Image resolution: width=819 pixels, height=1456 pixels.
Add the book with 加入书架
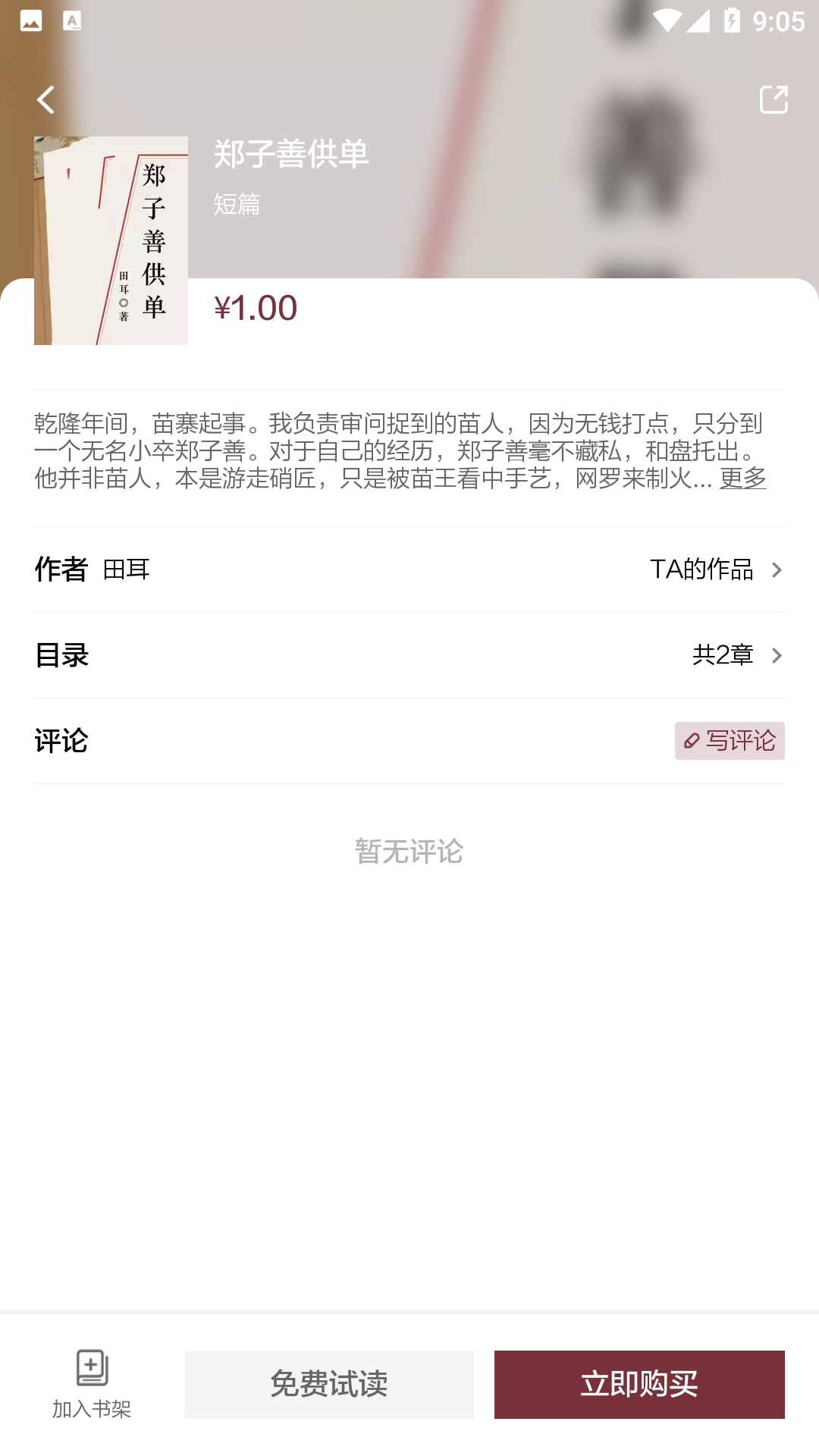click(92, 1383)
